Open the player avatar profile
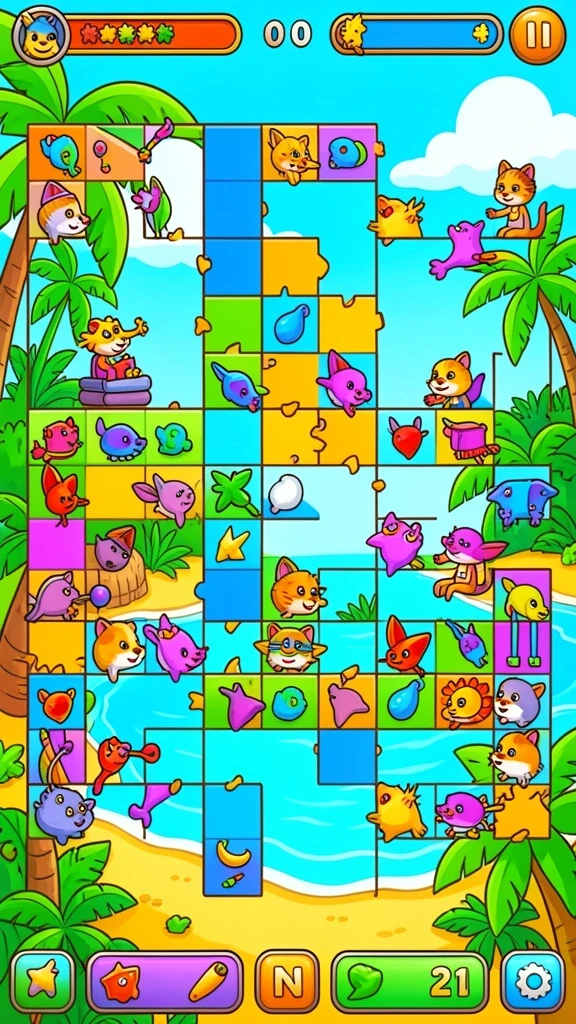The image size is (576, 1024). (x=40, y=36)
